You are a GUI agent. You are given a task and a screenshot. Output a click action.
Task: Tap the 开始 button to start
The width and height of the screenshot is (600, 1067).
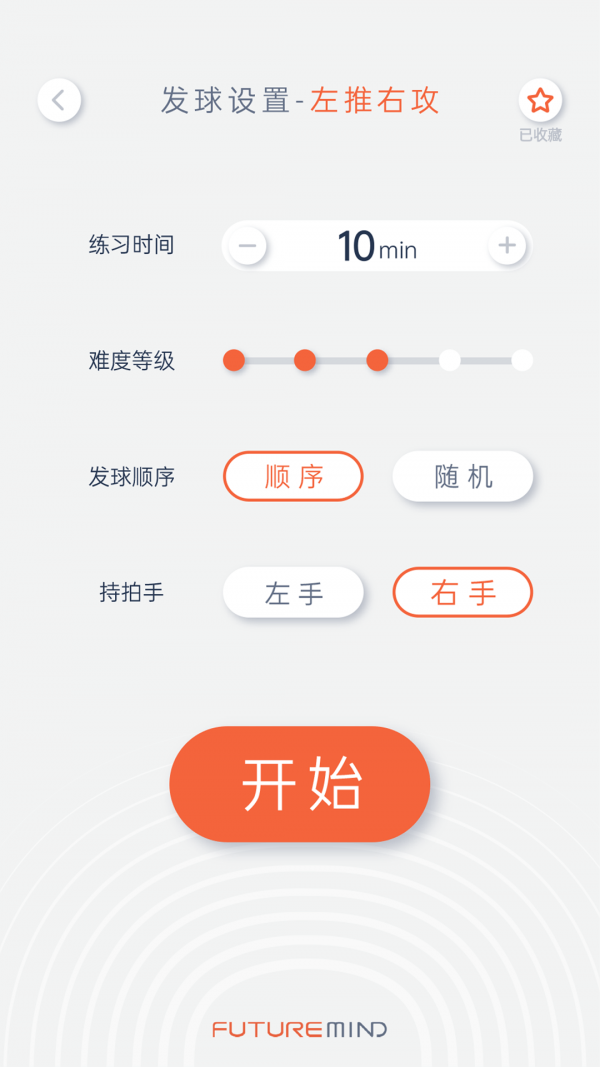click(x=300, y=784)
